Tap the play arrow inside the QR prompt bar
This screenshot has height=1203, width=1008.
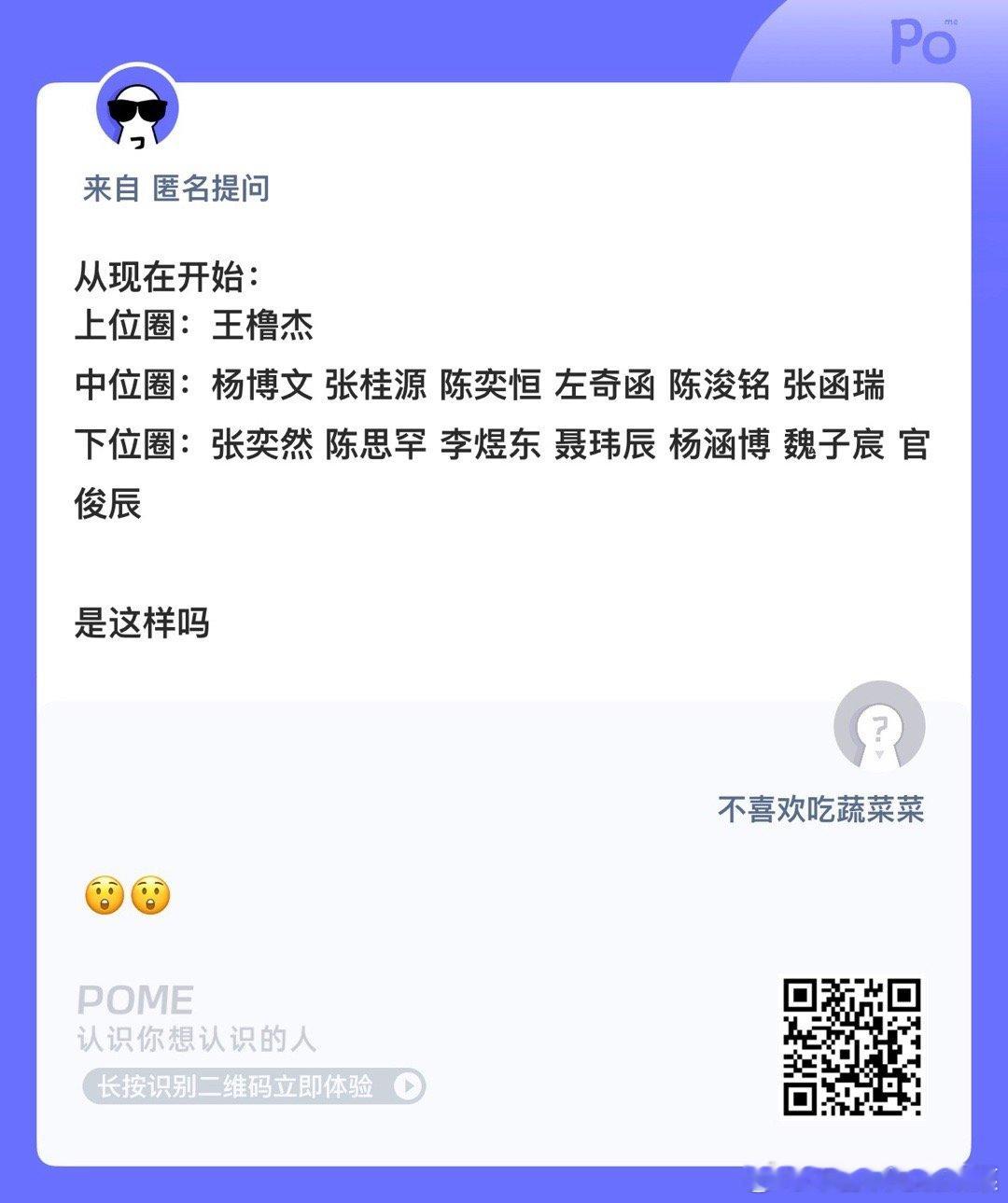pos(408,1086)
